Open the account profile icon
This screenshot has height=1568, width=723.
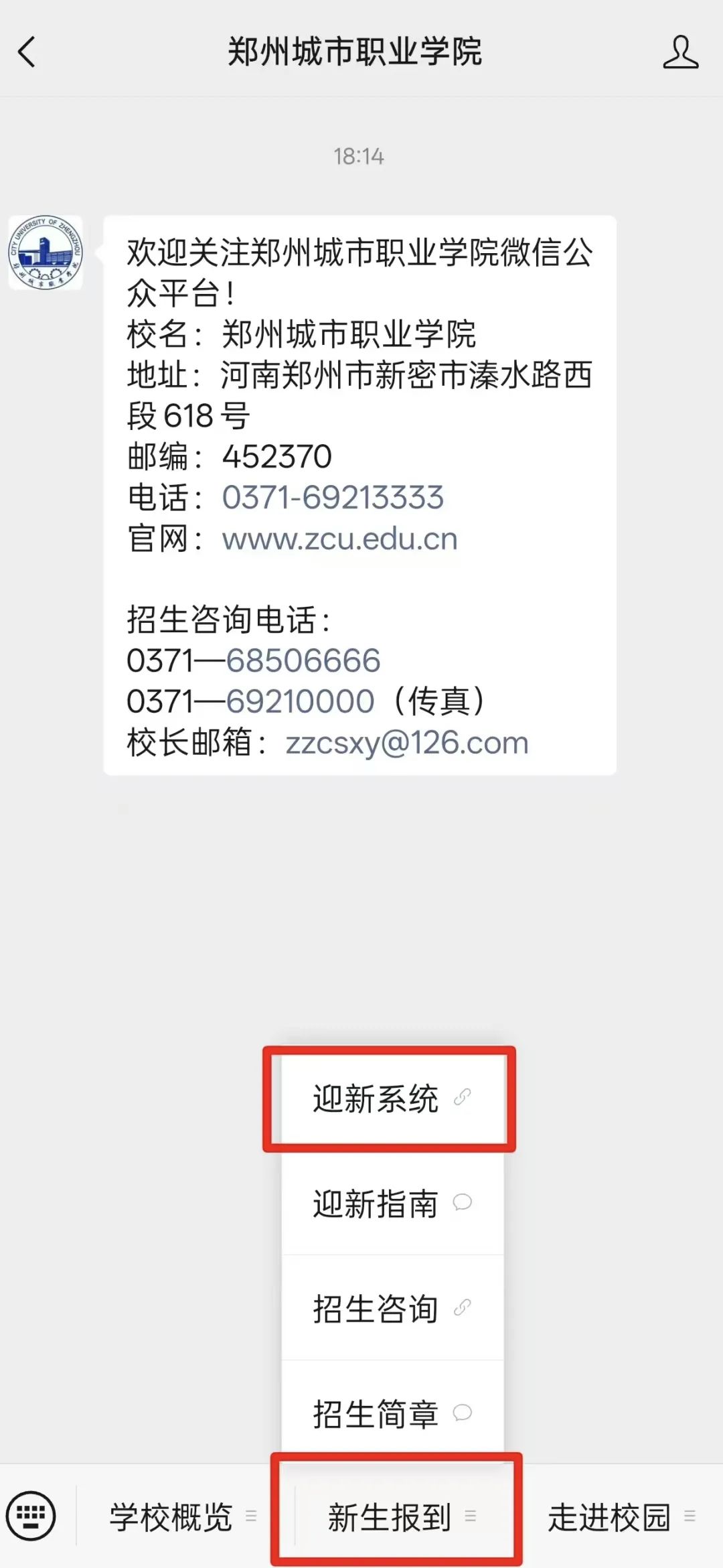point(680,52)
